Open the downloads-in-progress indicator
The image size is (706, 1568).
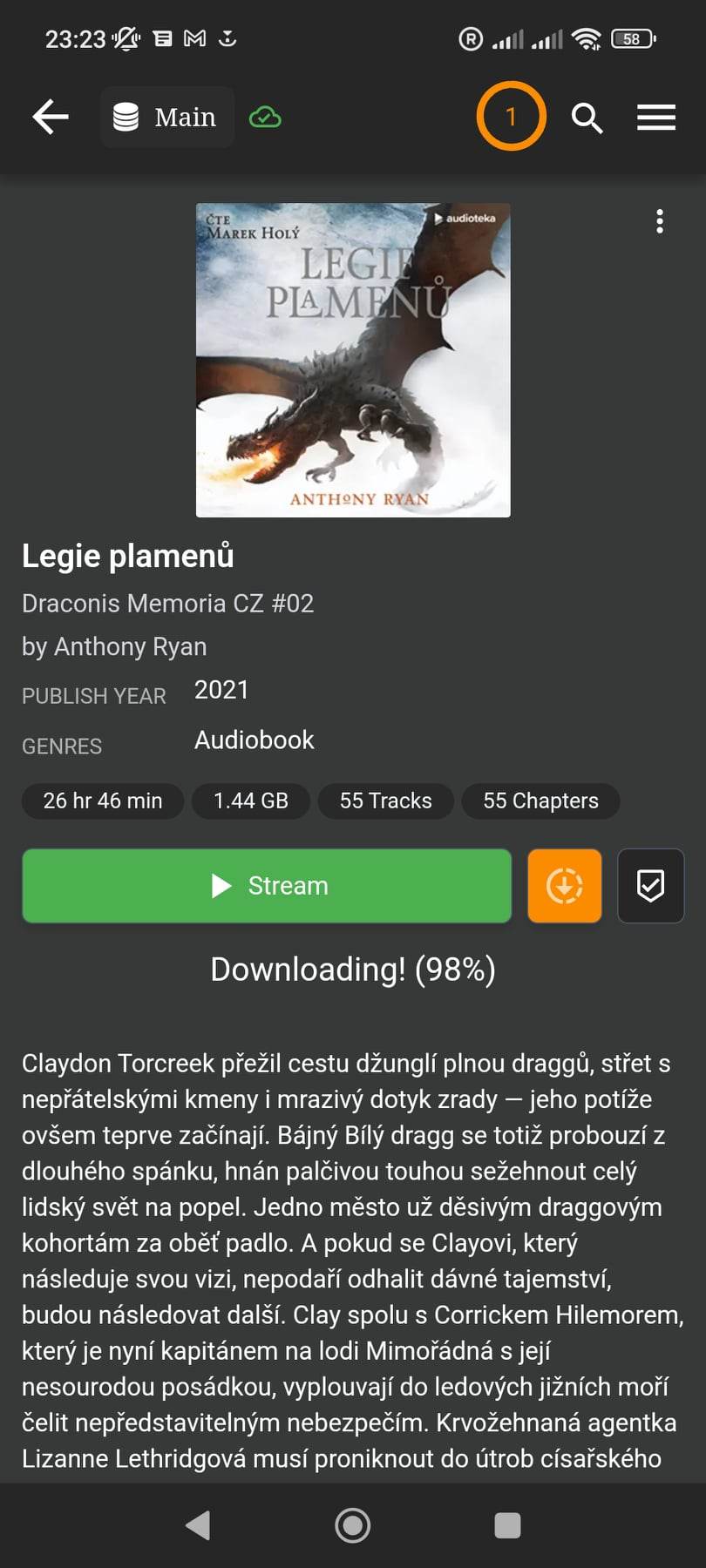[511, 116]
